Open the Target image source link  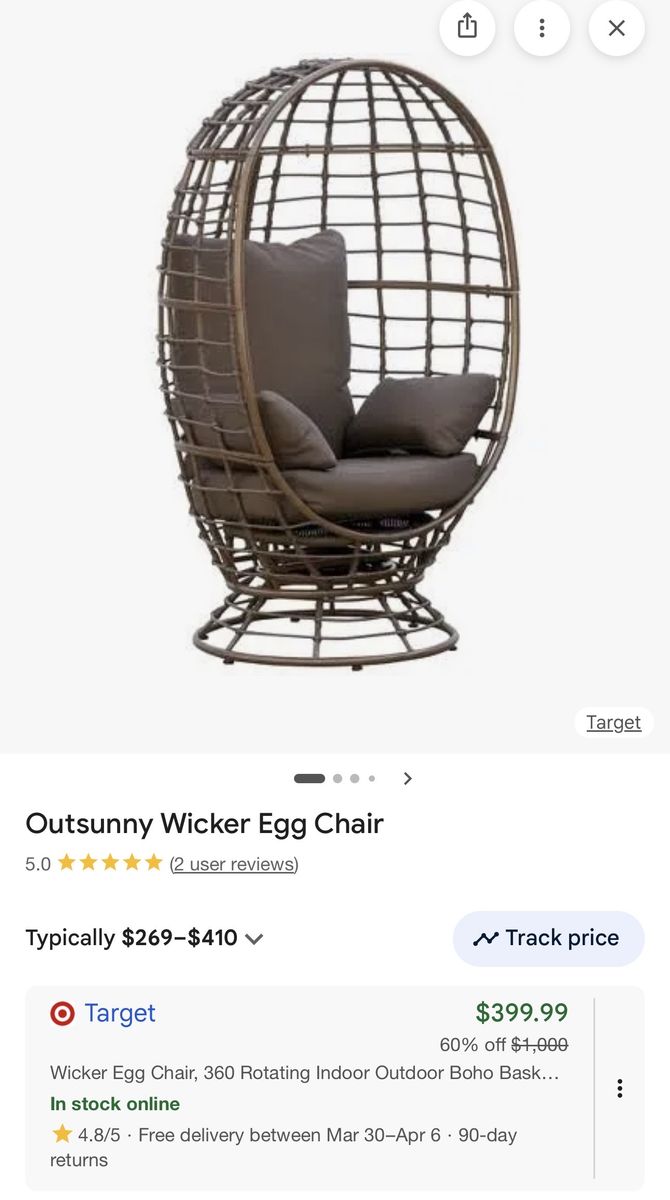613,722
